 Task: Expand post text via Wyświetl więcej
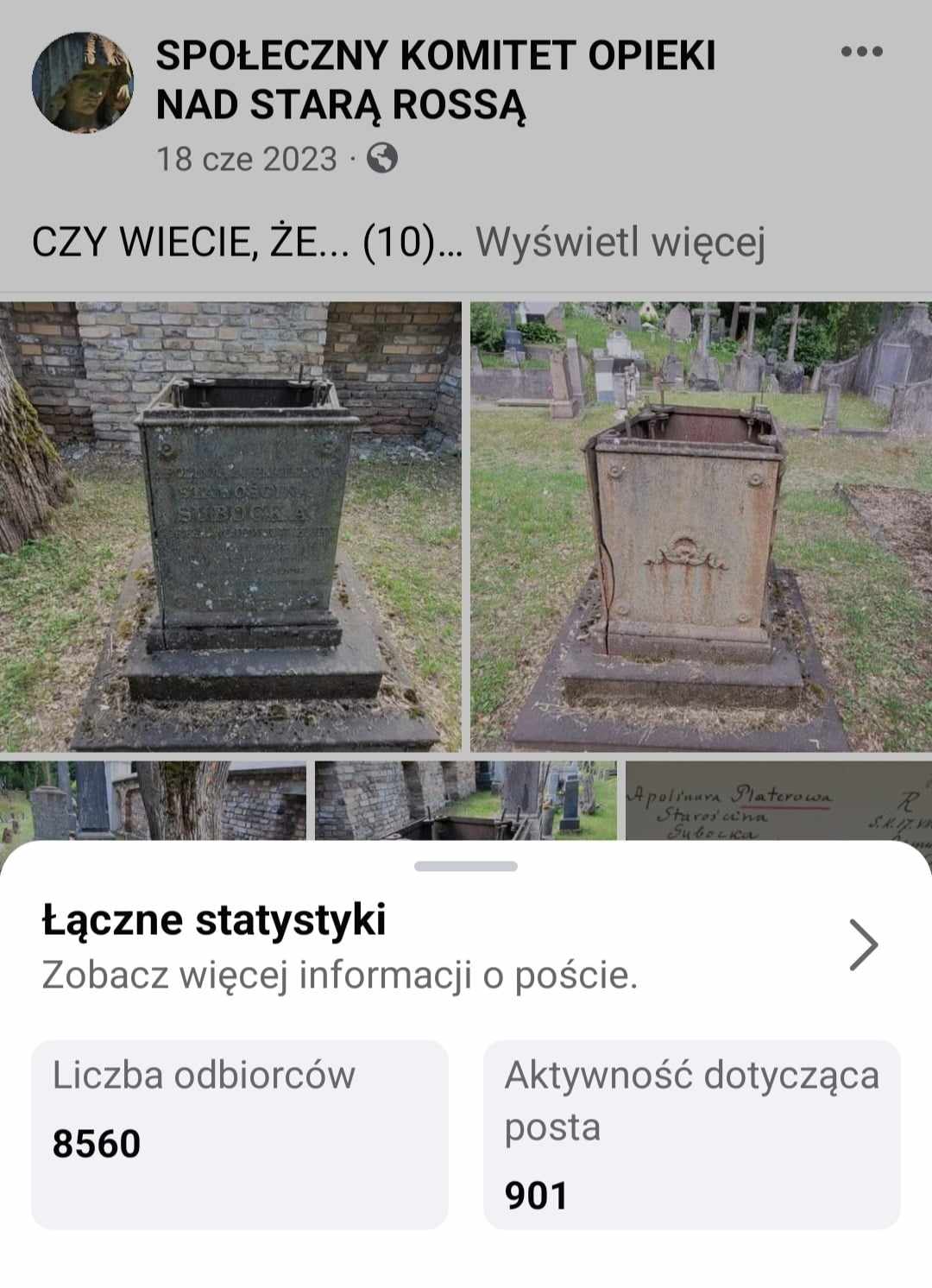click(x=620, y=243)
